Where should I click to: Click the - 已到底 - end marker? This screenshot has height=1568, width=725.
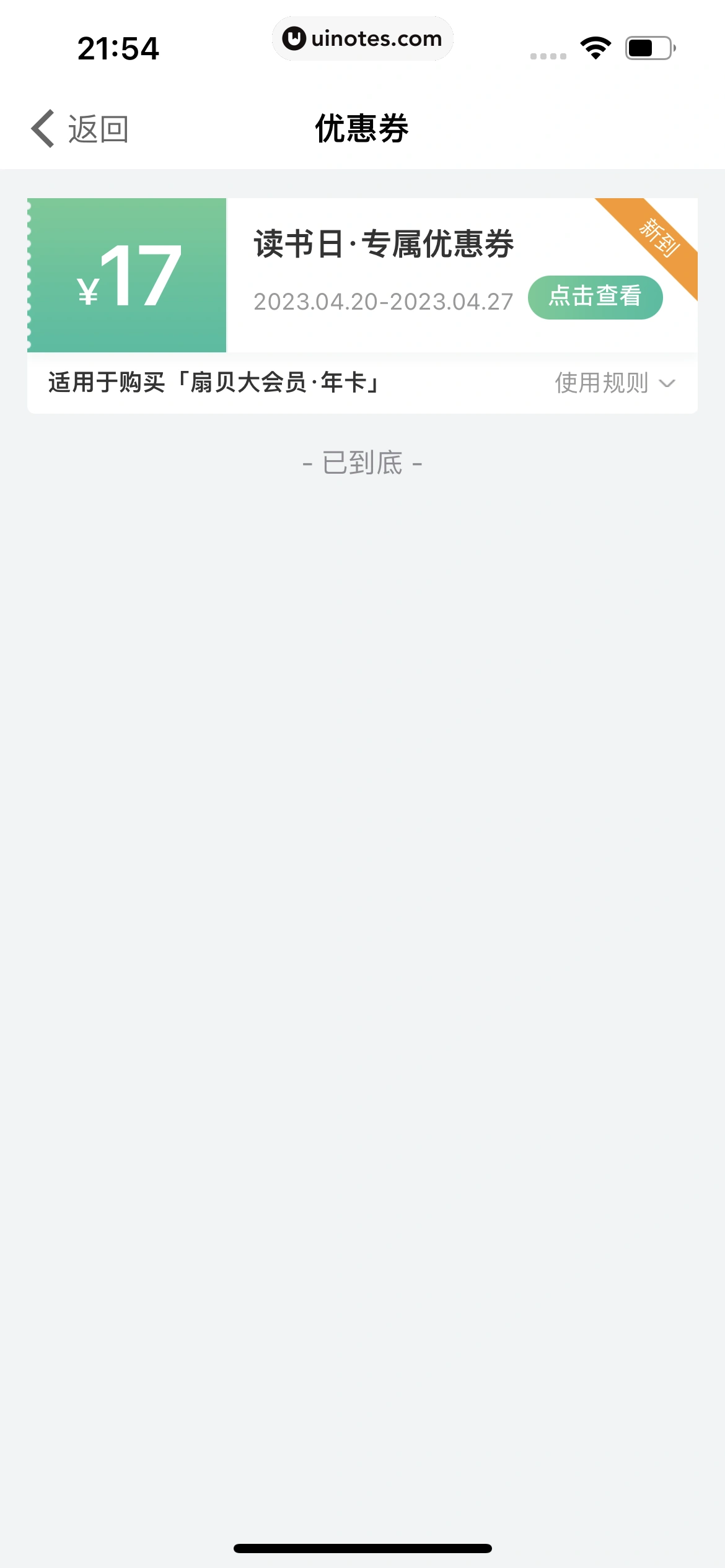(x=362, y=463)
